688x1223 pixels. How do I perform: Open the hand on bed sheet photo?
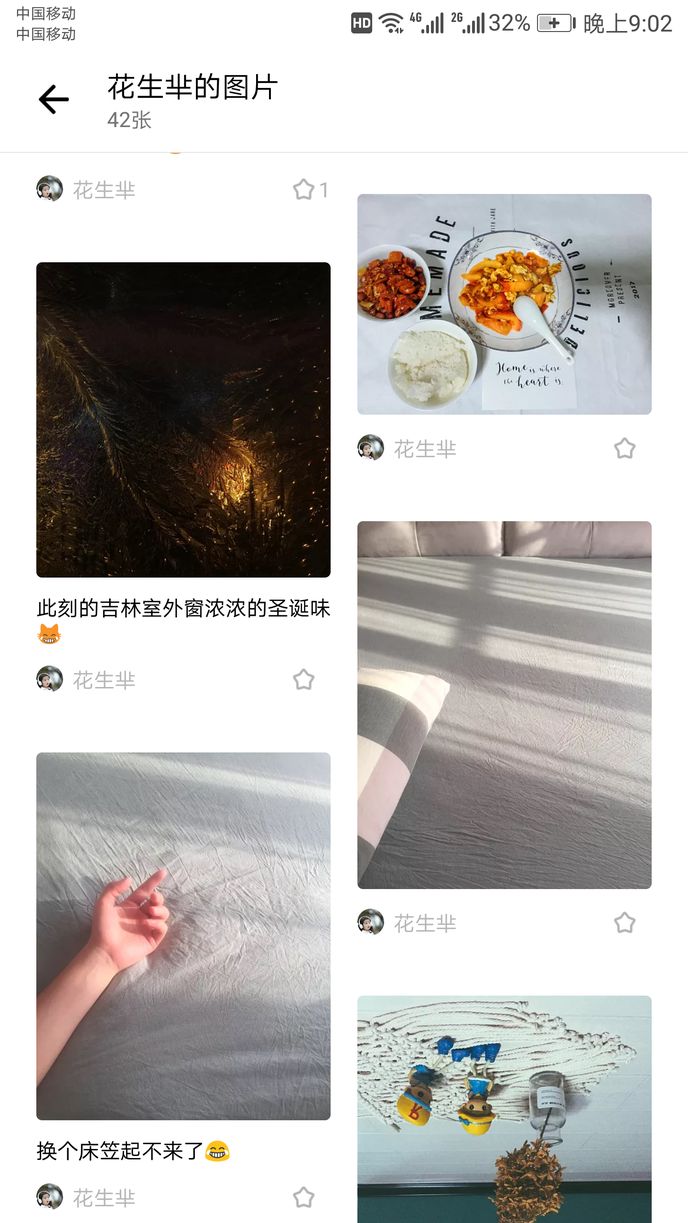coord(183,936)
